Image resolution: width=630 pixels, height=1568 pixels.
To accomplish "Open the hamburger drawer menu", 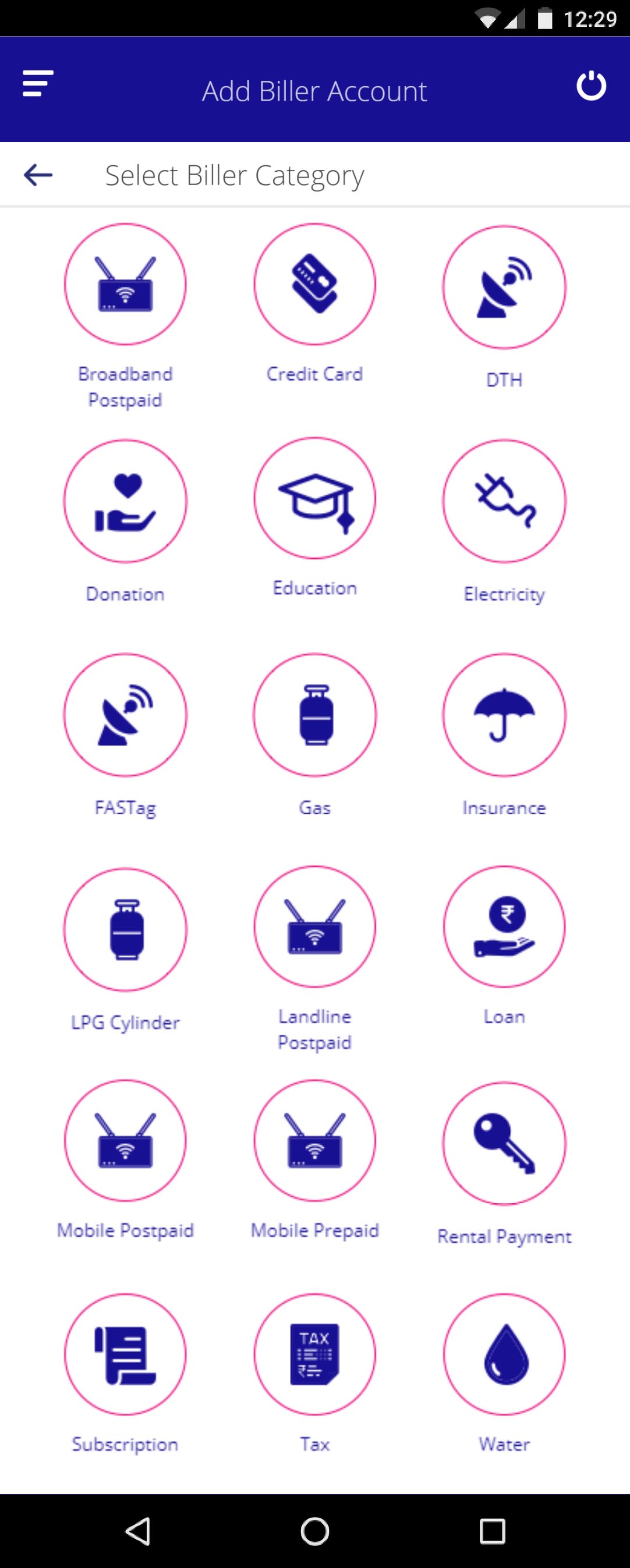I will point(38,84).
